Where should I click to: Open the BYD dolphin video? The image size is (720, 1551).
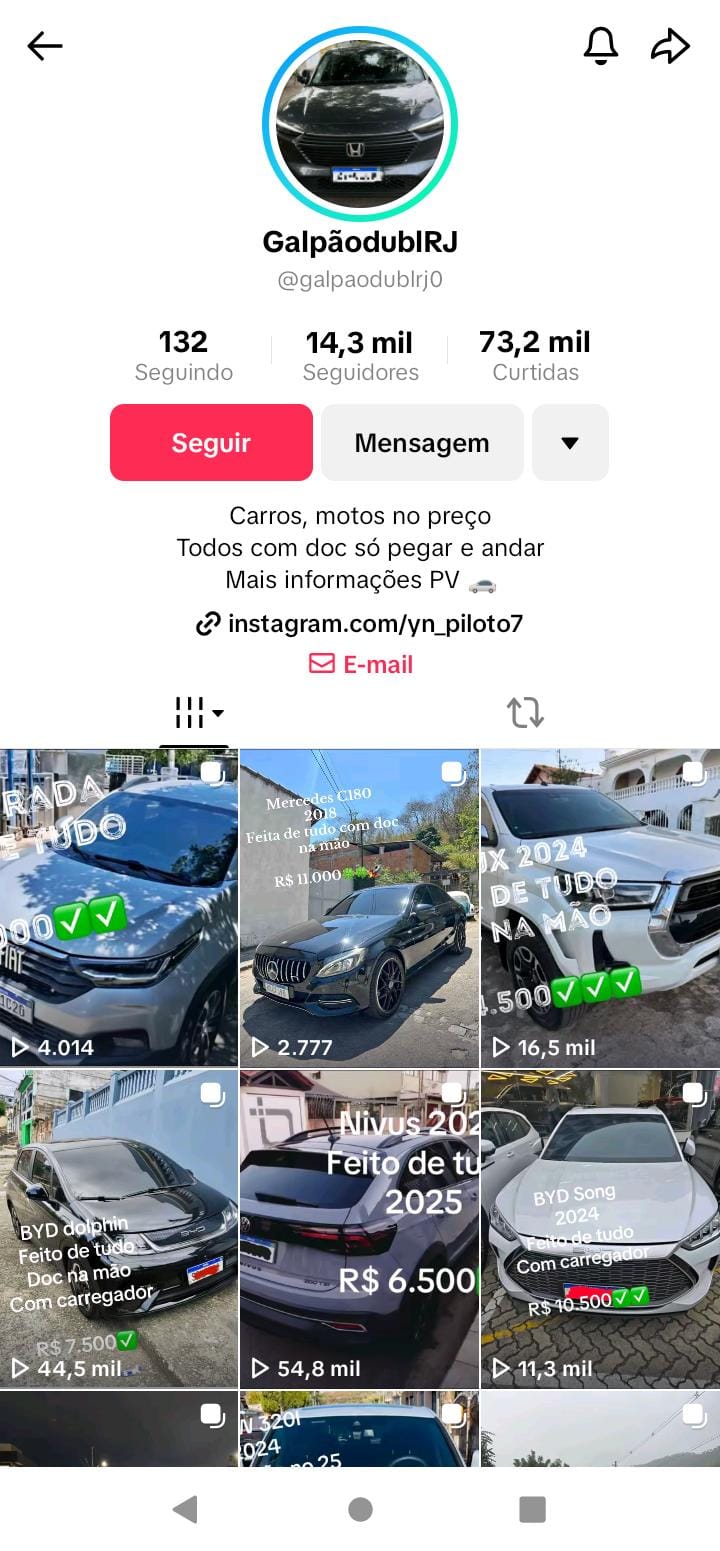point(119,1229)
